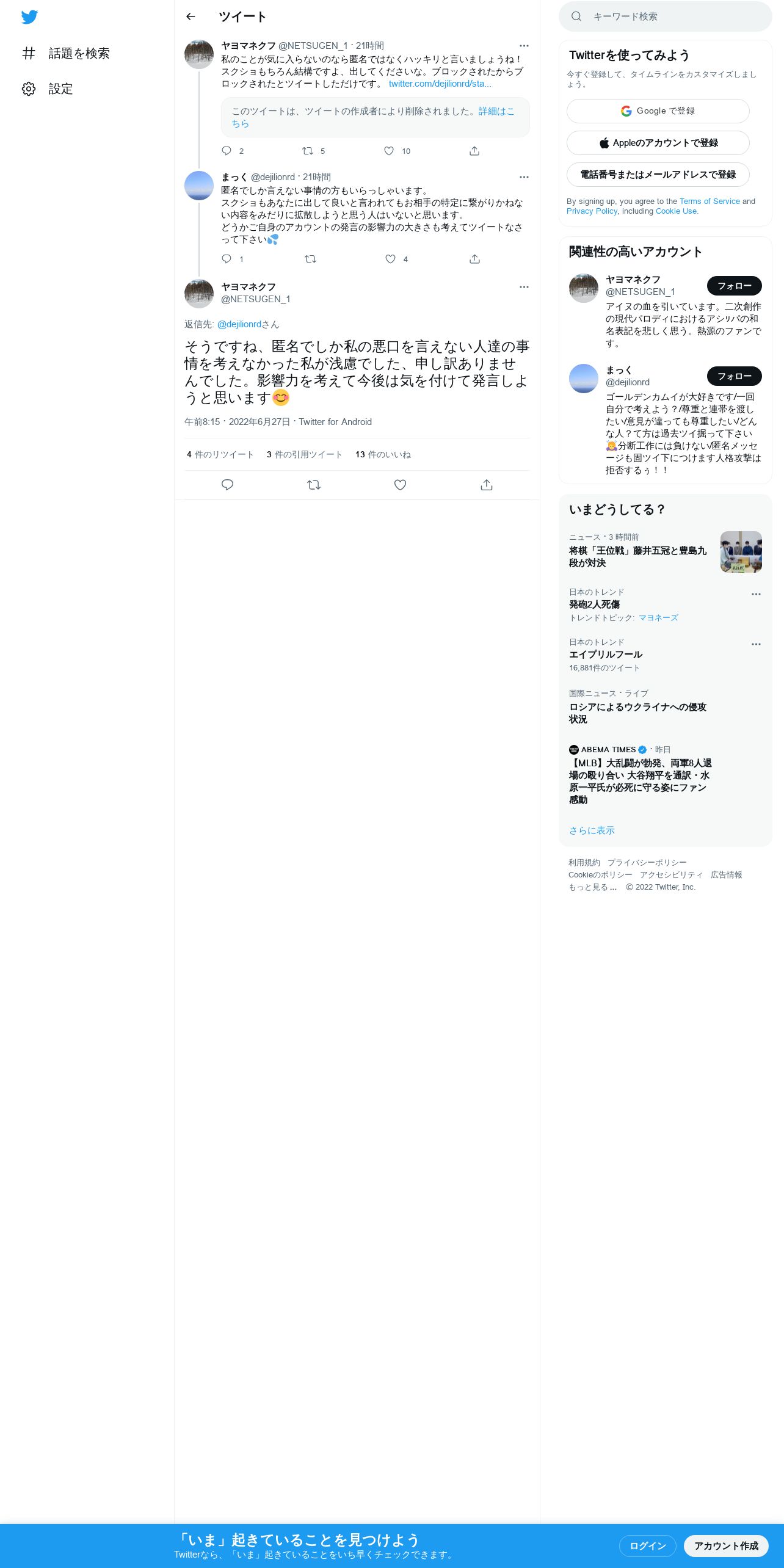The width and height of the screenshot is (784, 1568).
Task: Reply to the main tweet by ヤヨマネクフ
Action: coord(227,485)
